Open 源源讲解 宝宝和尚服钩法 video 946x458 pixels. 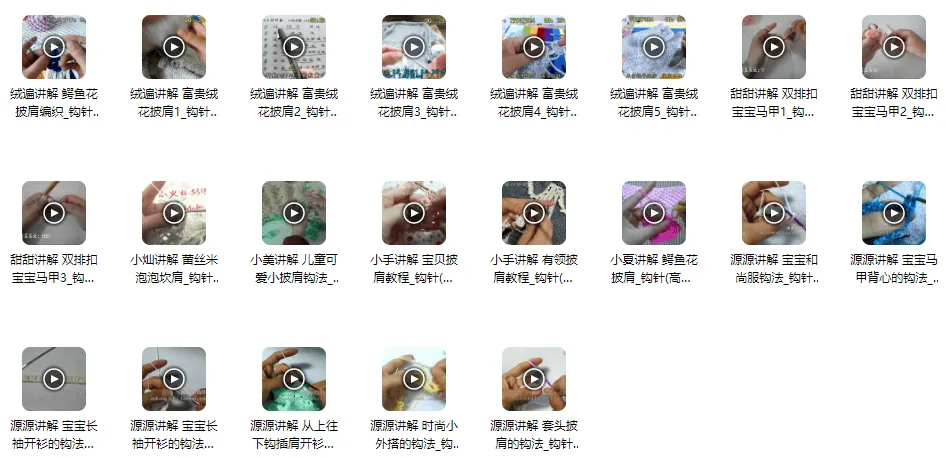click(774, 213)
